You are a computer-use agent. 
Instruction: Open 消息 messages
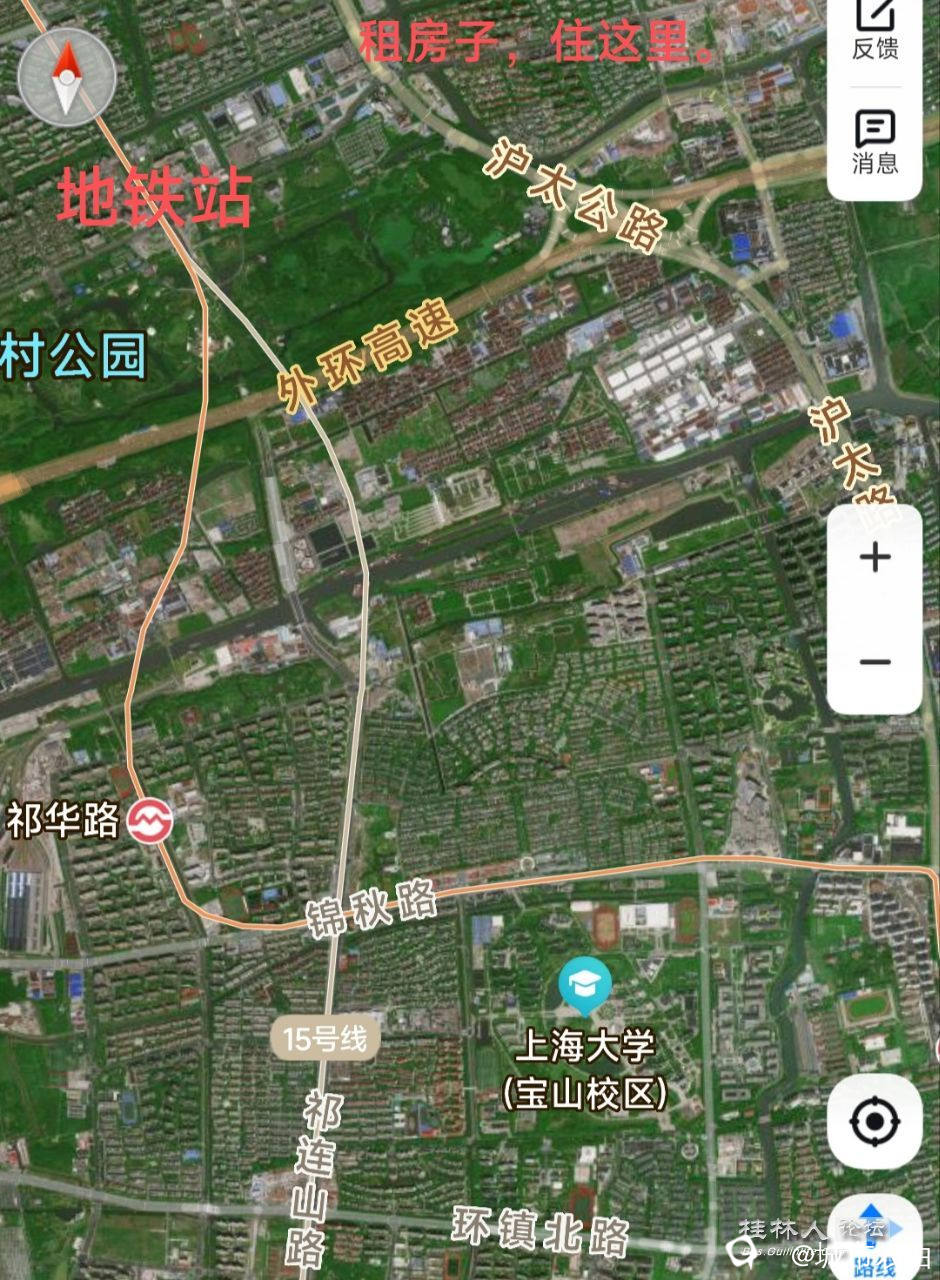click(874, 142)
